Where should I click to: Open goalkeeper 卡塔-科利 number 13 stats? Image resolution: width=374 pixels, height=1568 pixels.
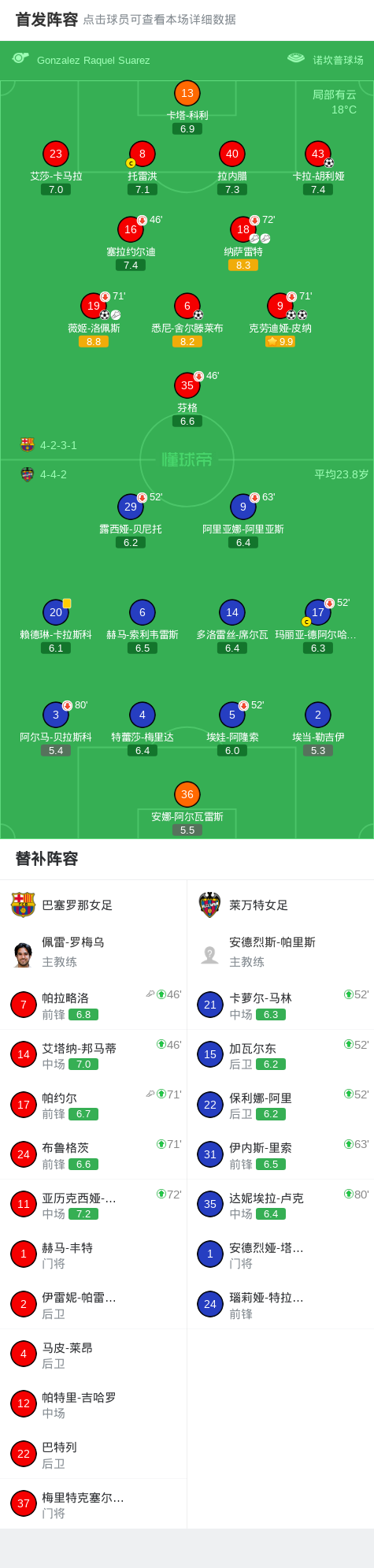(x=187, y=107)
